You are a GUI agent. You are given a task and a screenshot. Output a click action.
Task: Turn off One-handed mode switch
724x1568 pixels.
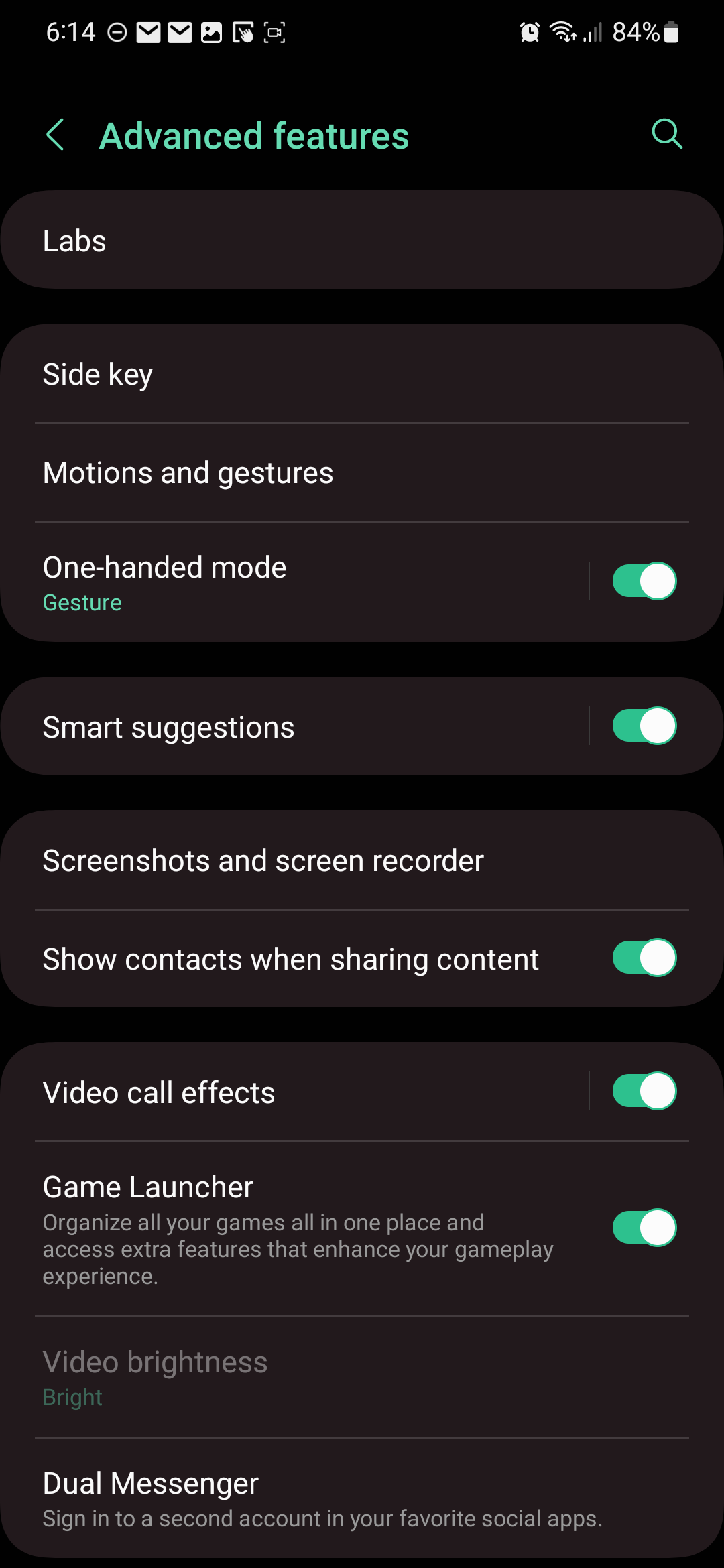click(644, 581)
